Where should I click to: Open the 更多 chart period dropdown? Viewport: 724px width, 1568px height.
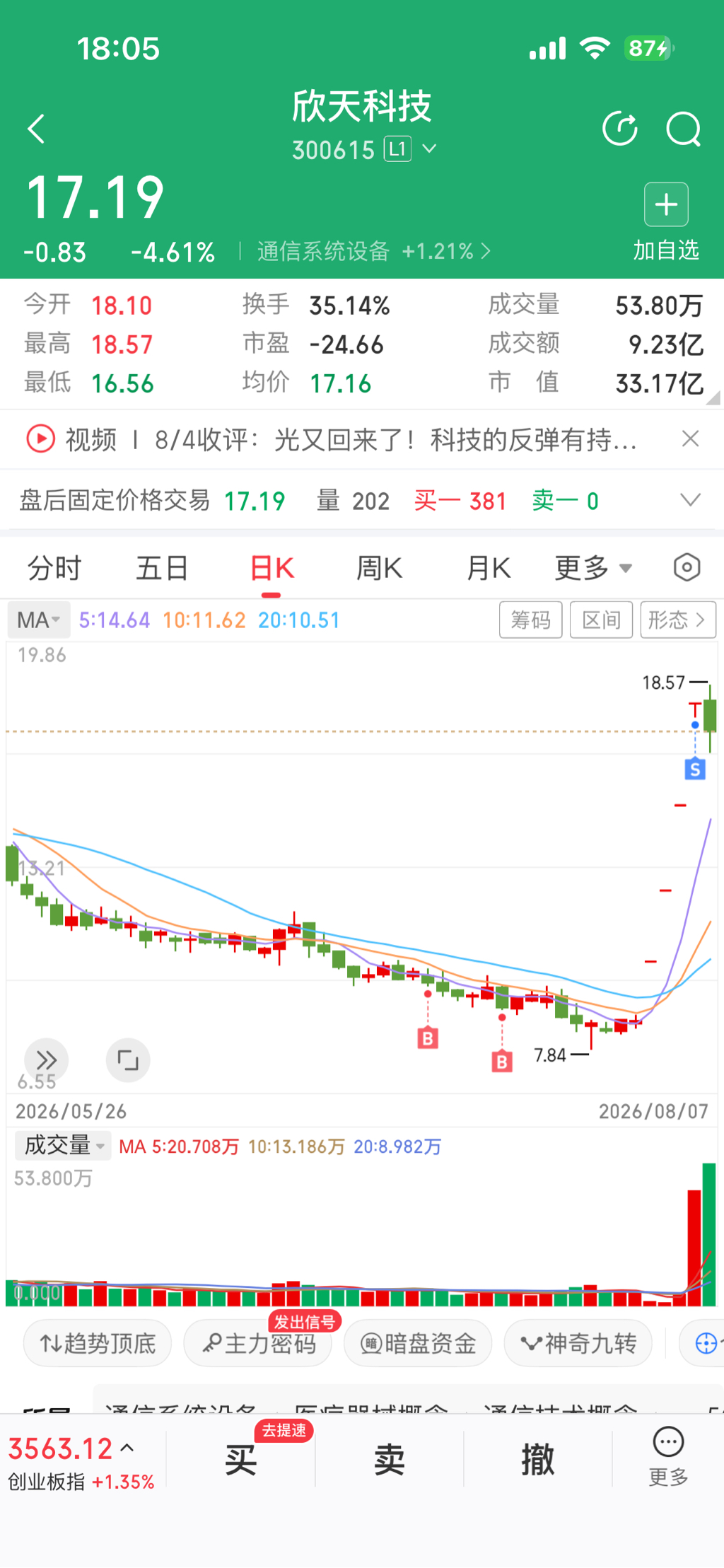592,568
